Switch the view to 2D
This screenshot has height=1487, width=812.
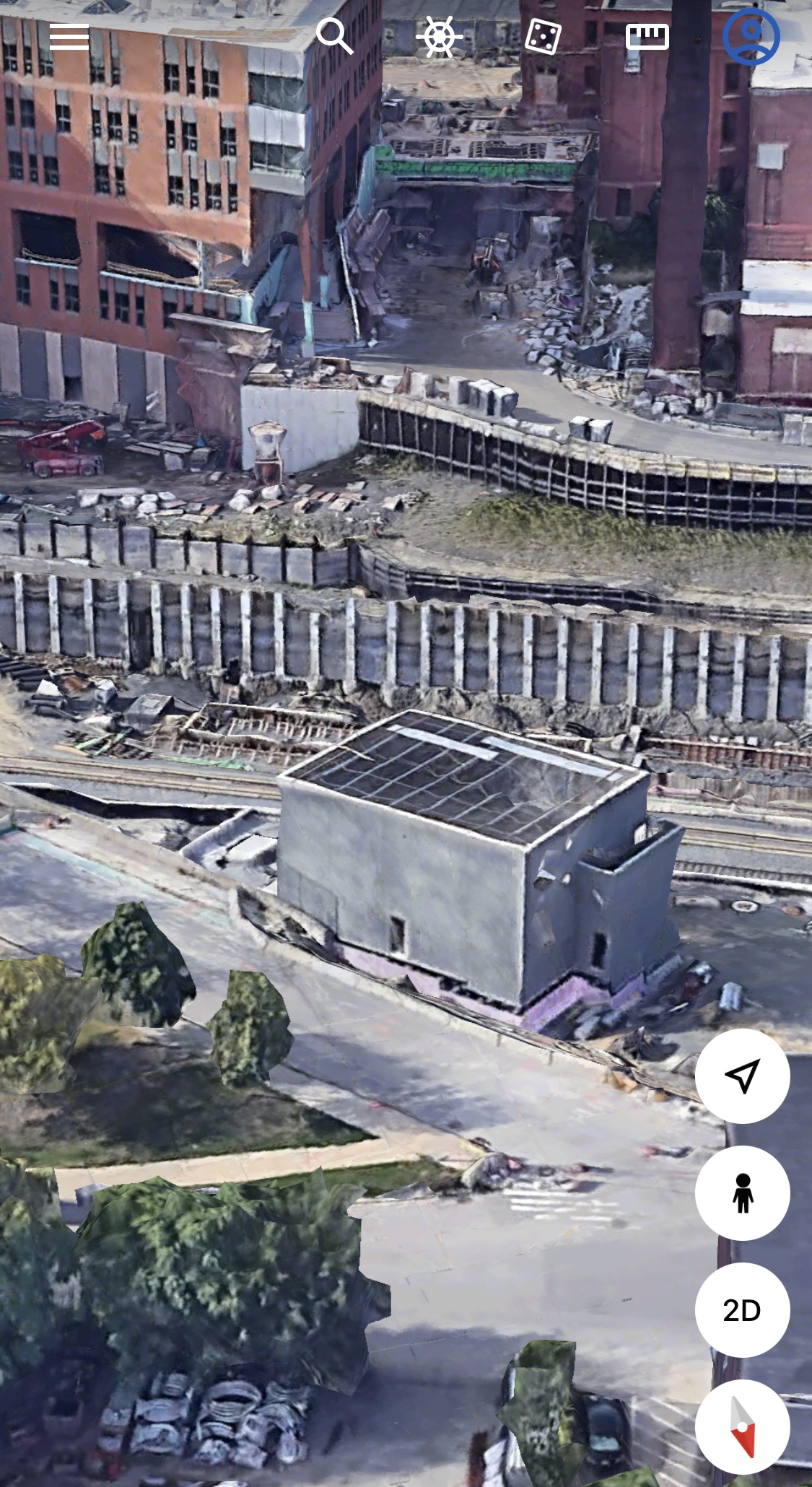(742, 1309)
